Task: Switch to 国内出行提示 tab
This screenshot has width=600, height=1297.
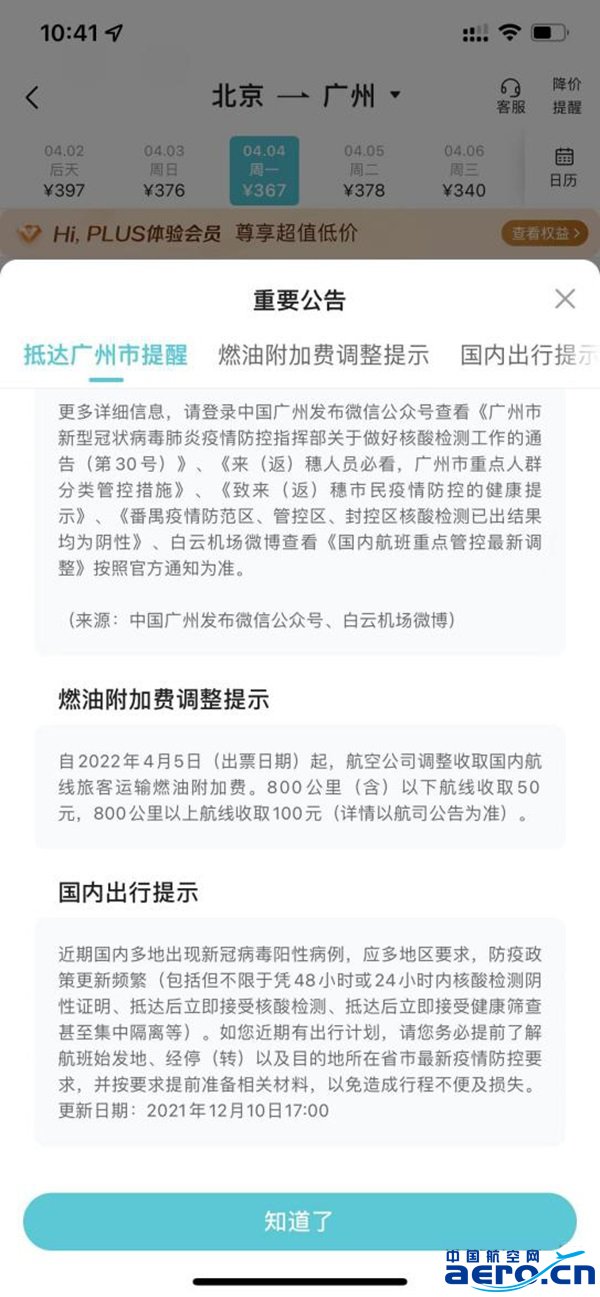Action: 528,354
